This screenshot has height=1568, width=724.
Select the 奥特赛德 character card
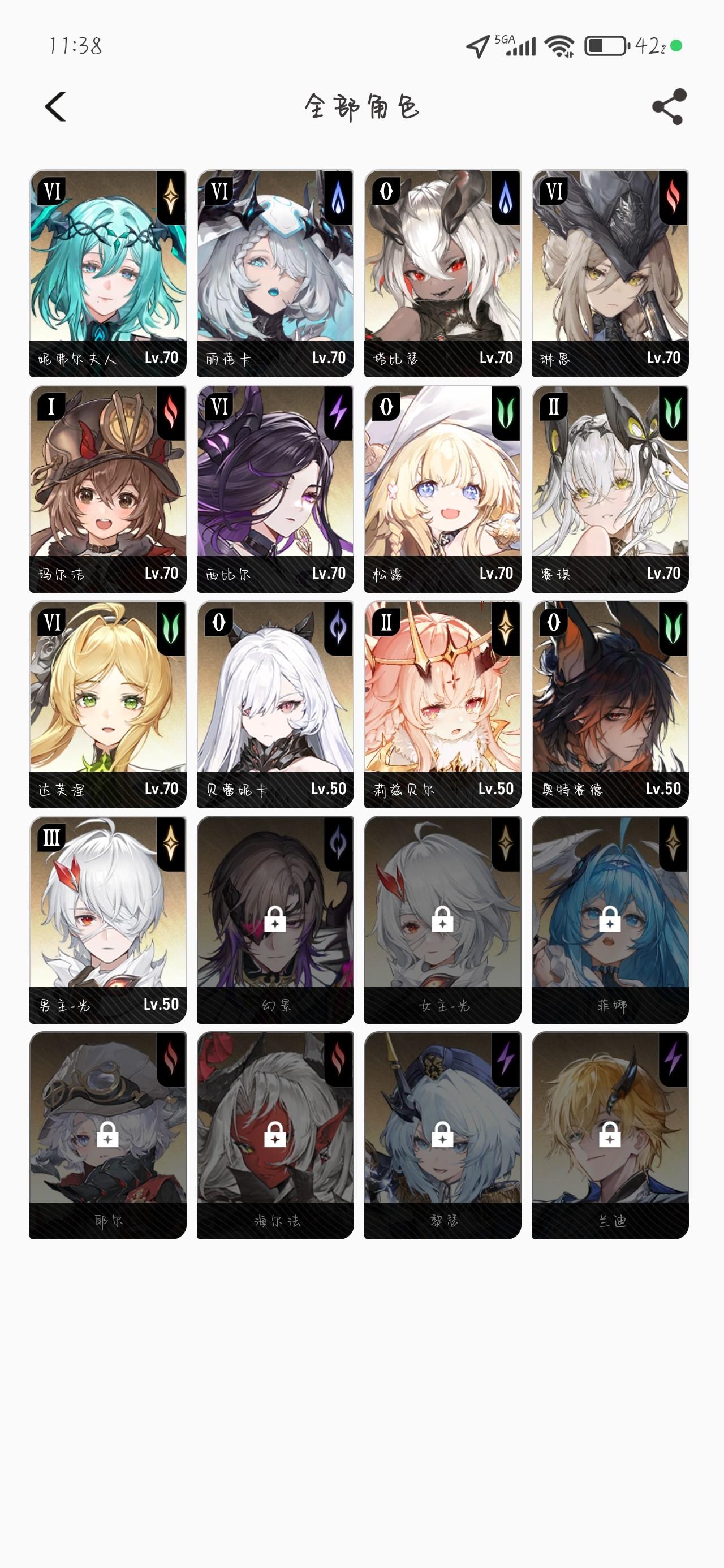tap(610, 704)
